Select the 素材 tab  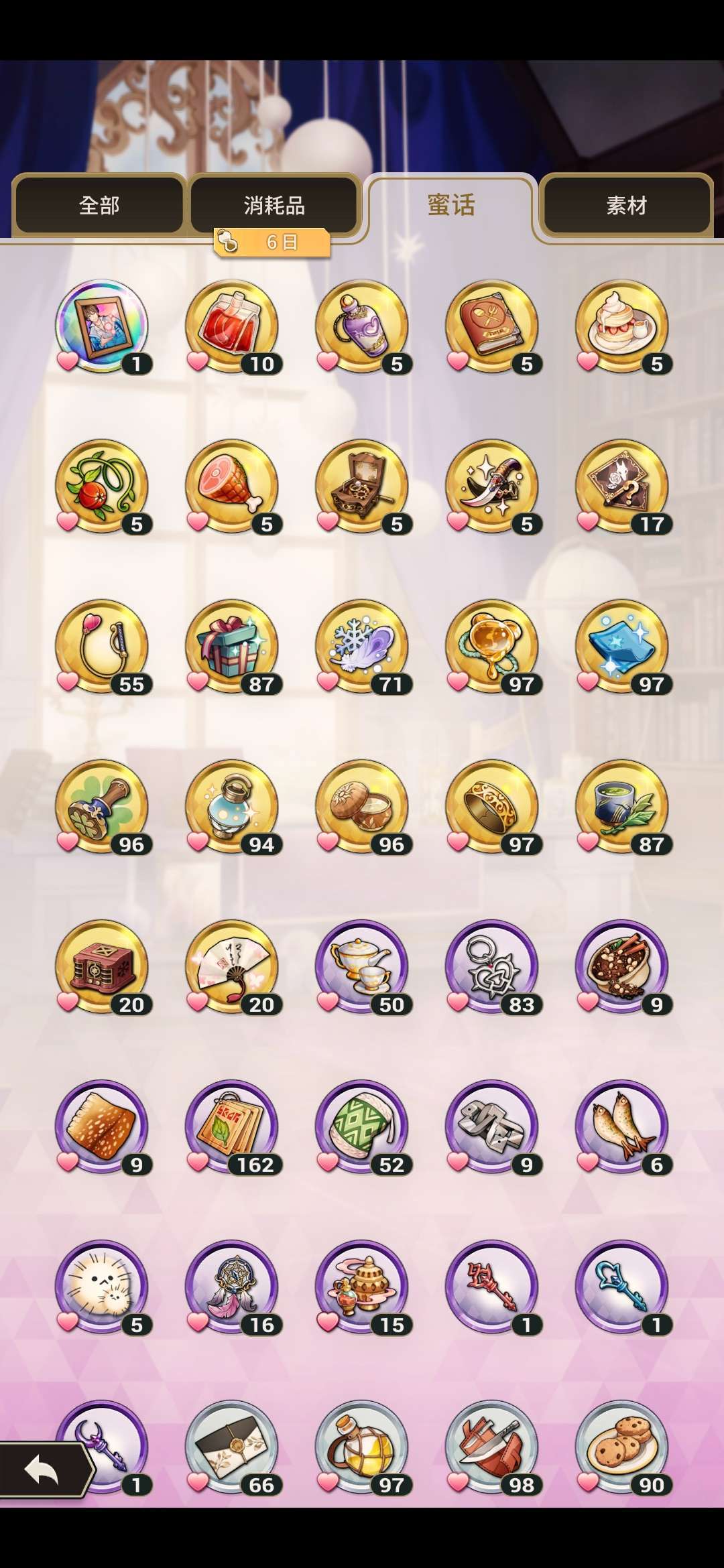(x=626, y=205)
